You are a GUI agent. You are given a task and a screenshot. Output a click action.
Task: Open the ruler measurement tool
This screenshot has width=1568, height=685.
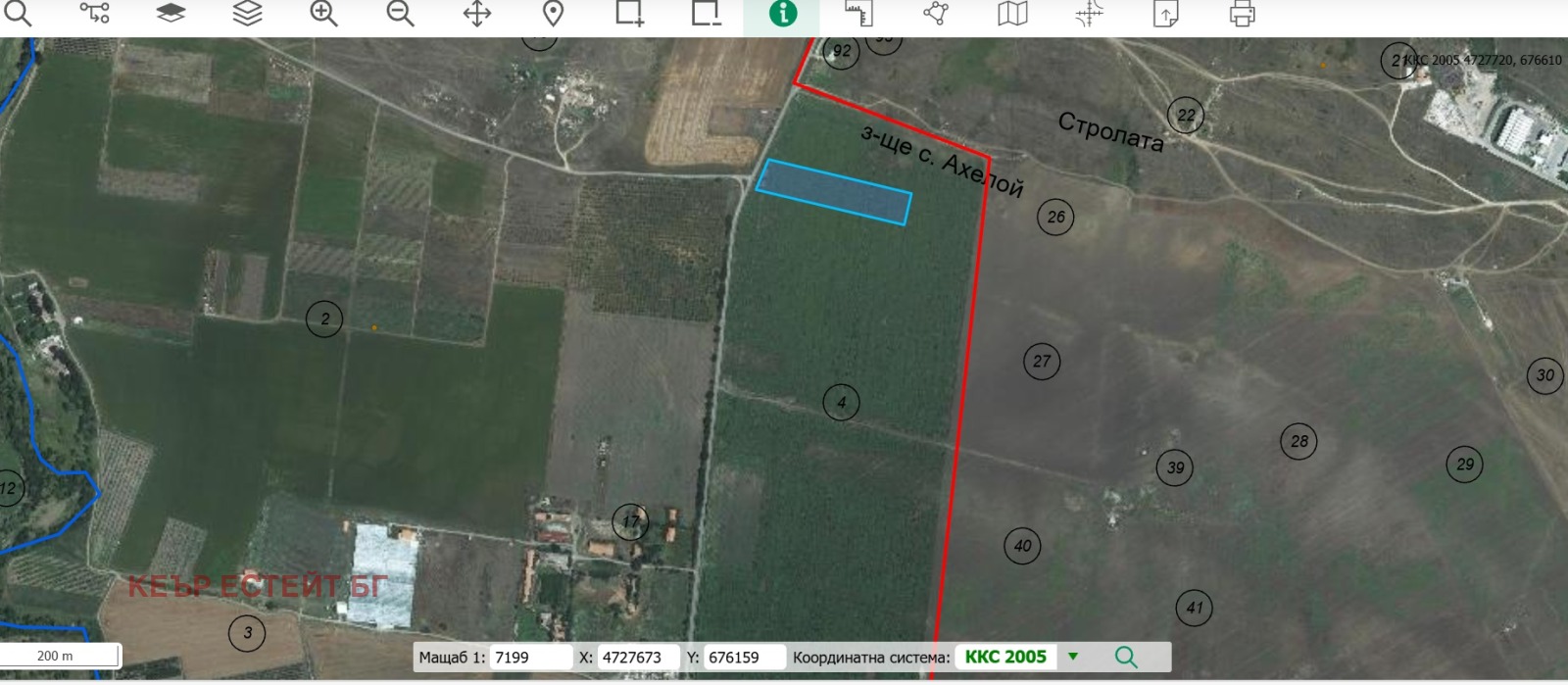tap(859, 13)
